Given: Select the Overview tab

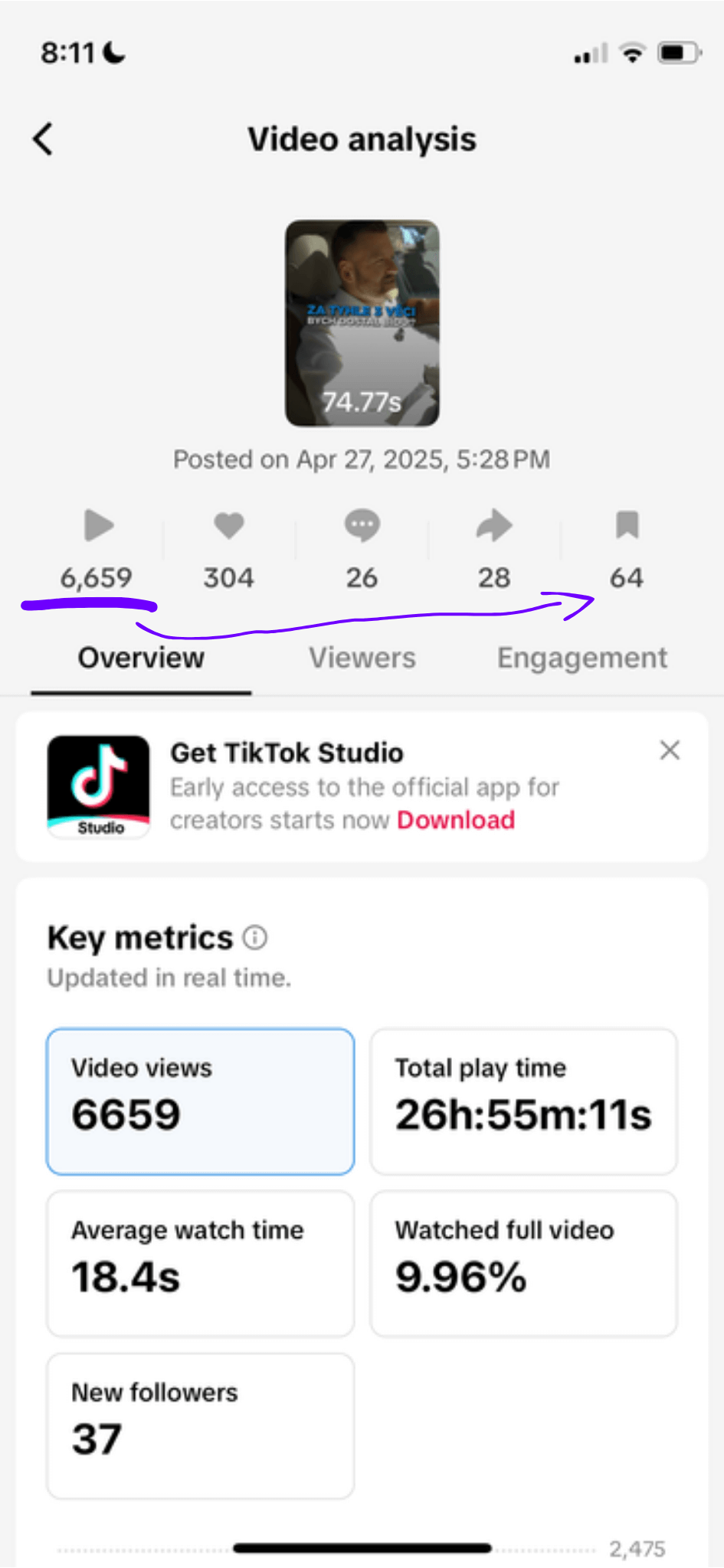Looking at the screenshot, I should (141, 658).
